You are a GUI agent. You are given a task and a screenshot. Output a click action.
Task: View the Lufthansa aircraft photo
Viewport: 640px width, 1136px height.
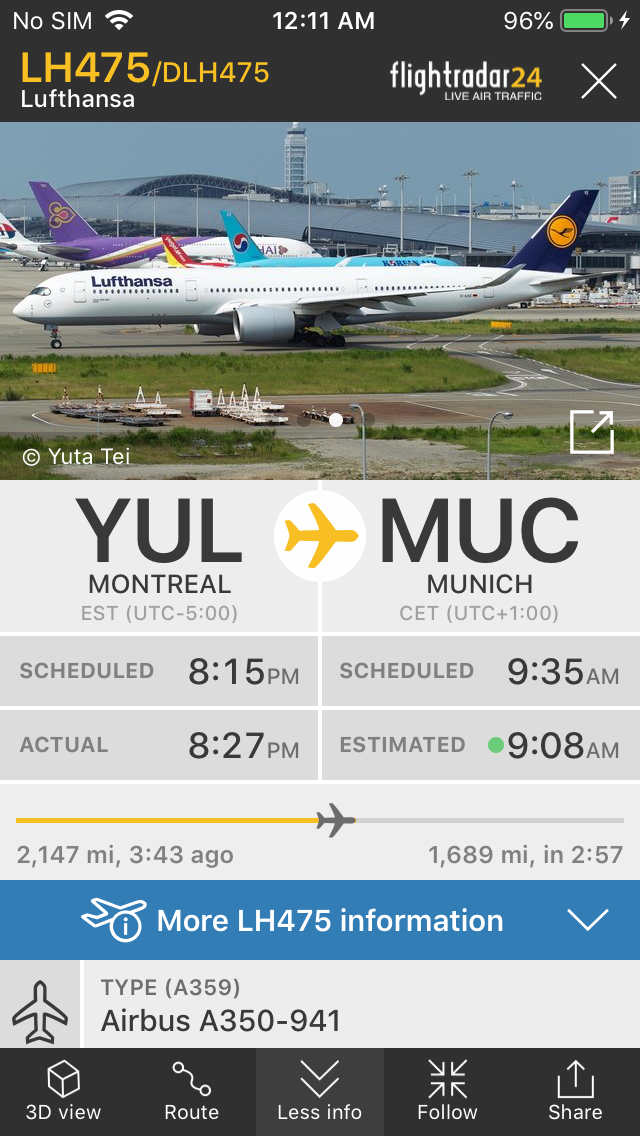[x=300, y=290]
